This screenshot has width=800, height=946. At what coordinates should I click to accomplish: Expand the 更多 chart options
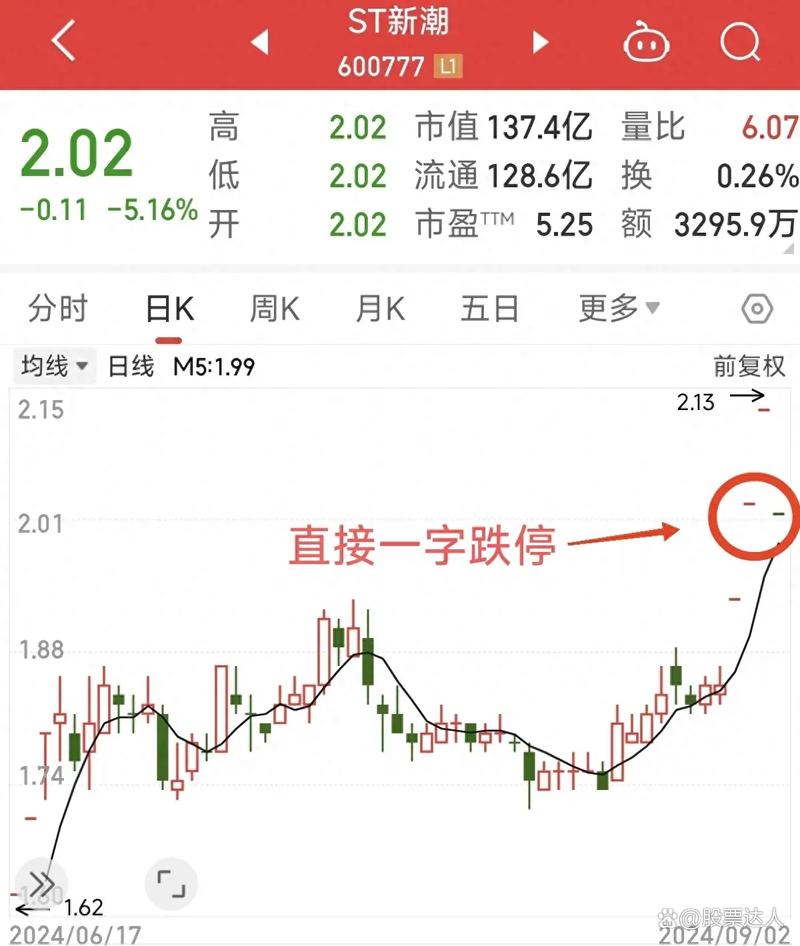point(619,309)
